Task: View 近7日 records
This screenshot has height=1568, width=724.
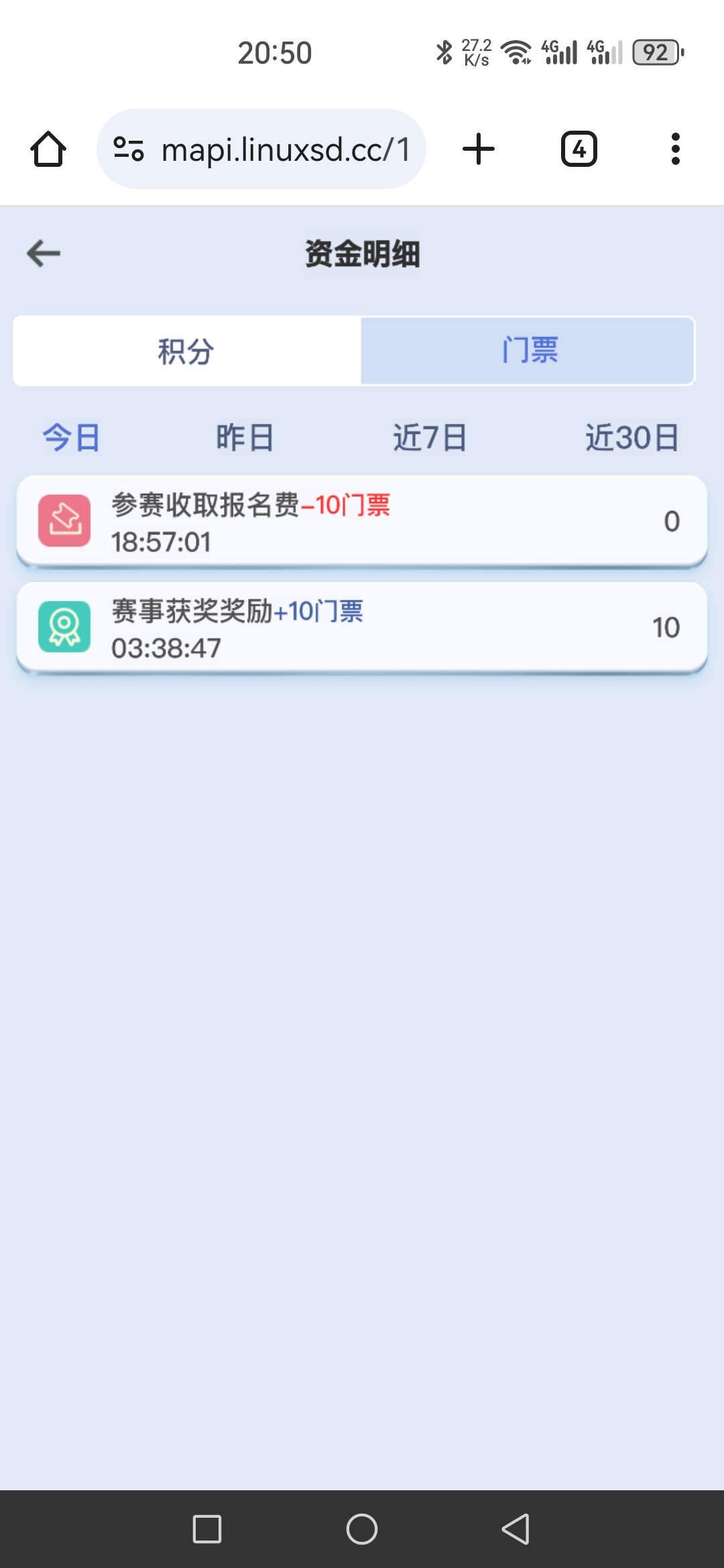Action: pos(430,438)
